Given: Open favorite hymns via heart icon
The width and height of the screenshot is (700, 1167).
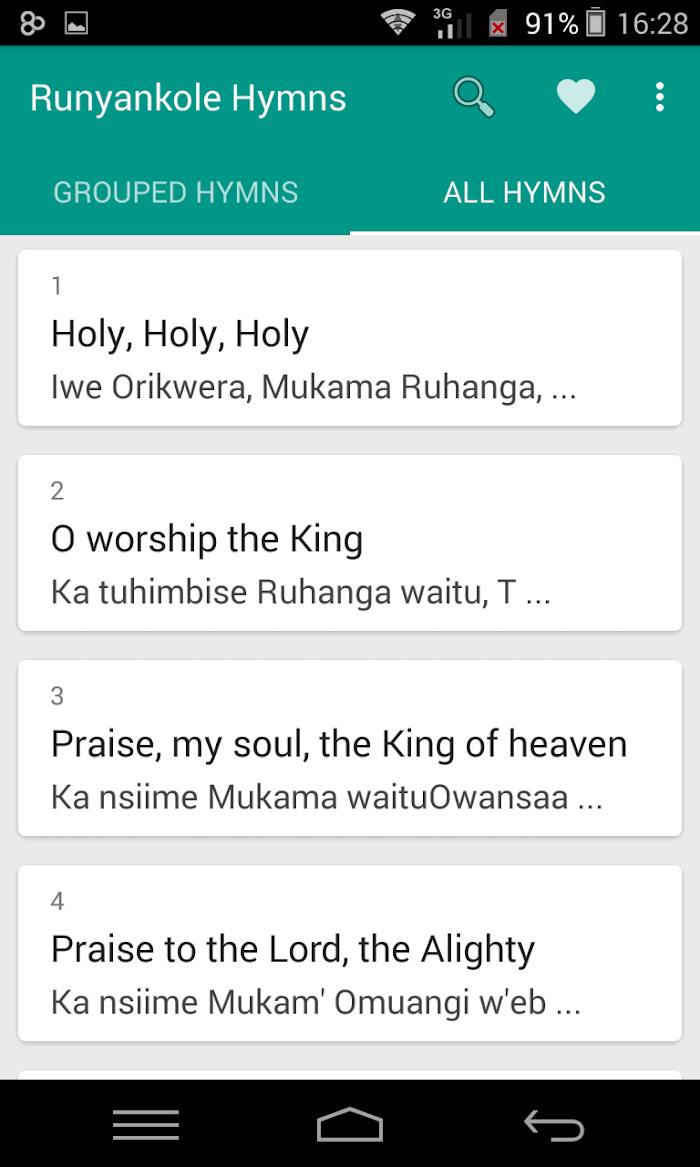Looking at the screenshot, I should pos(576,97).
